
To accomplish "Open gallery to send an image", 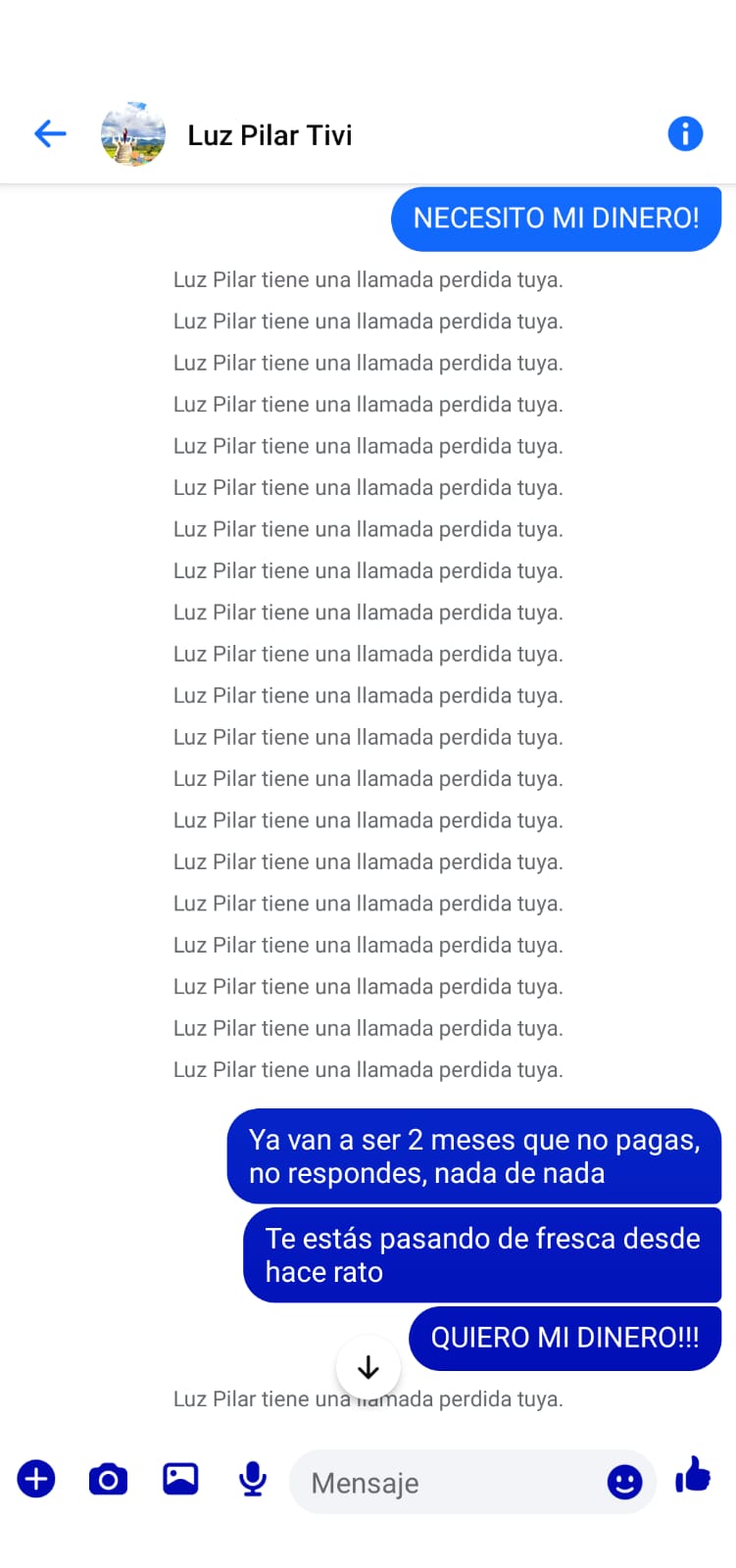I will [x=180, y=1478].
